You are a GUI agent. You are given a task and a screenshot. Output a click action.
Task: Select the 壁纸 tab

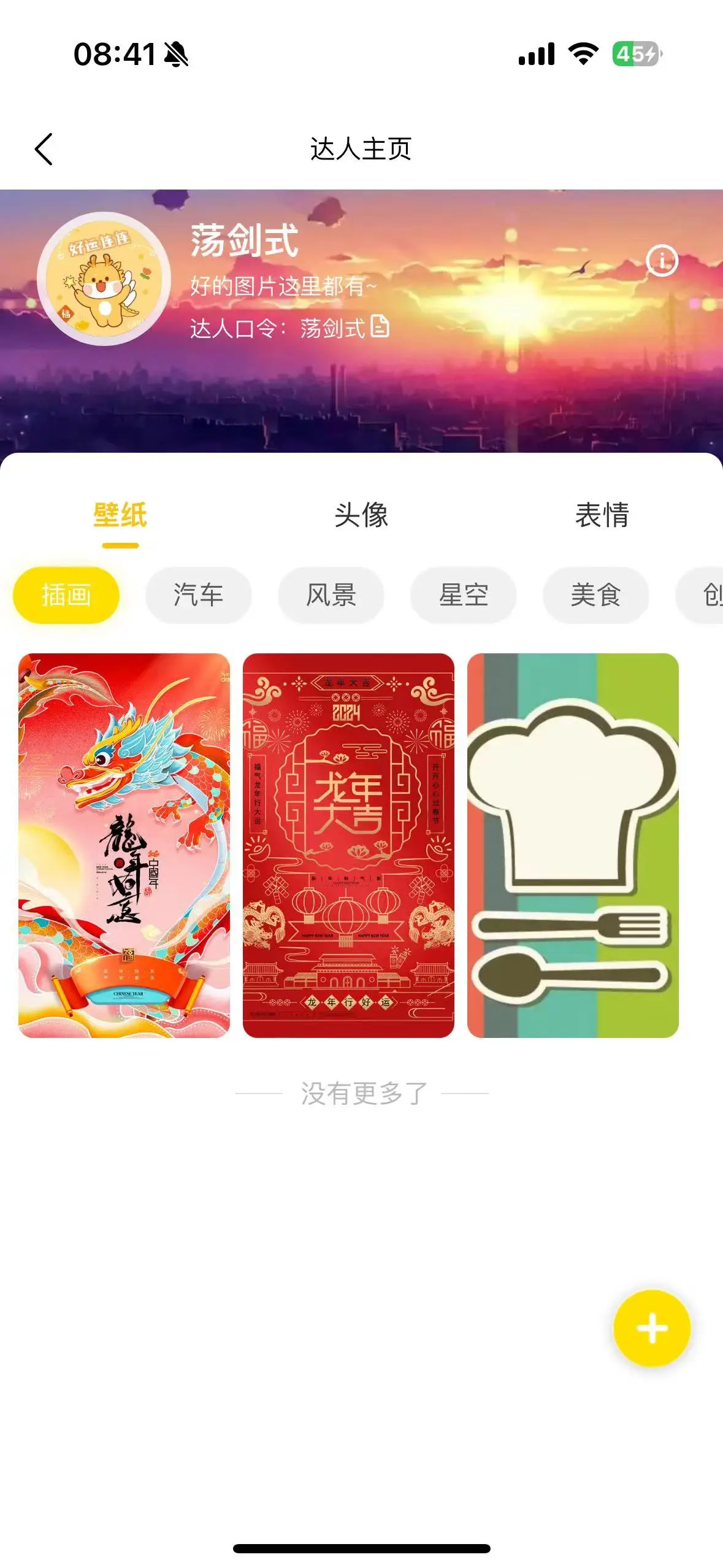120,515
